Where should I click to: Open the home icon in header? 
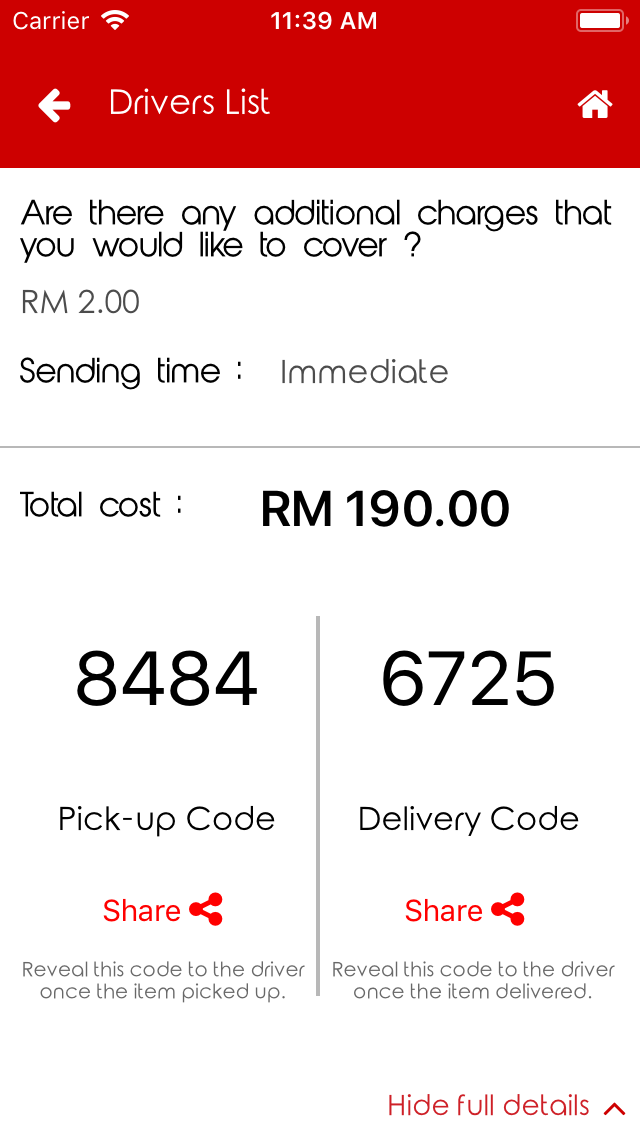click(x=594, y=104)
